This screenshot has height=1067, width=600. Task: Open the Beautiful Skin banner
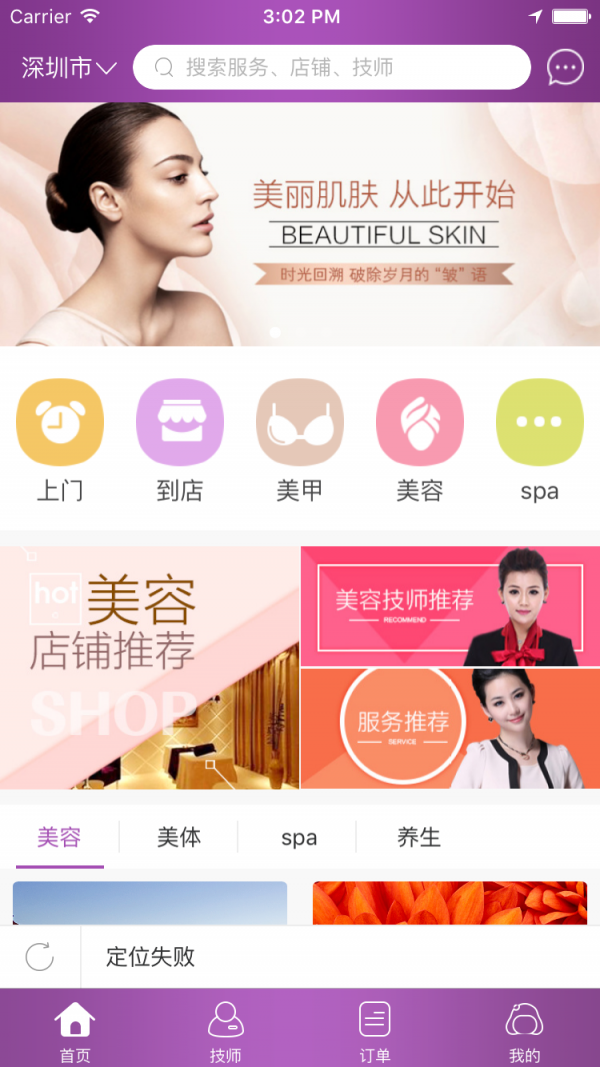[300, 224]
